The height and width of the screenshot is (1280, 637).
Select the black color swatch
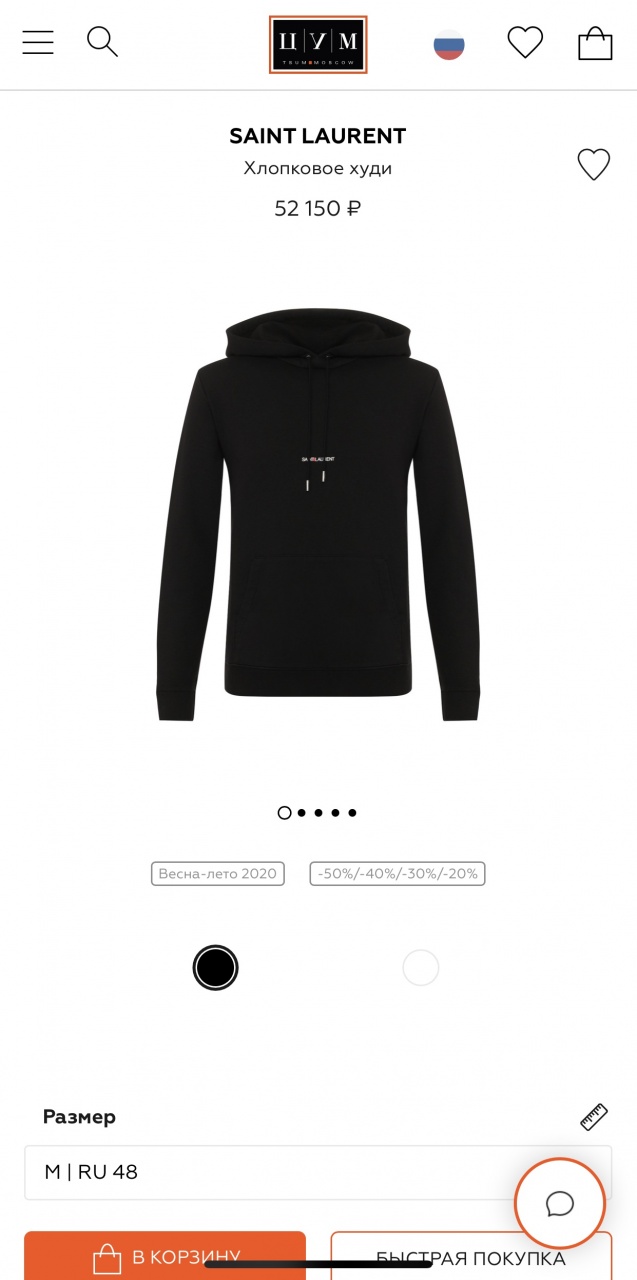click(x=215, y=968)
